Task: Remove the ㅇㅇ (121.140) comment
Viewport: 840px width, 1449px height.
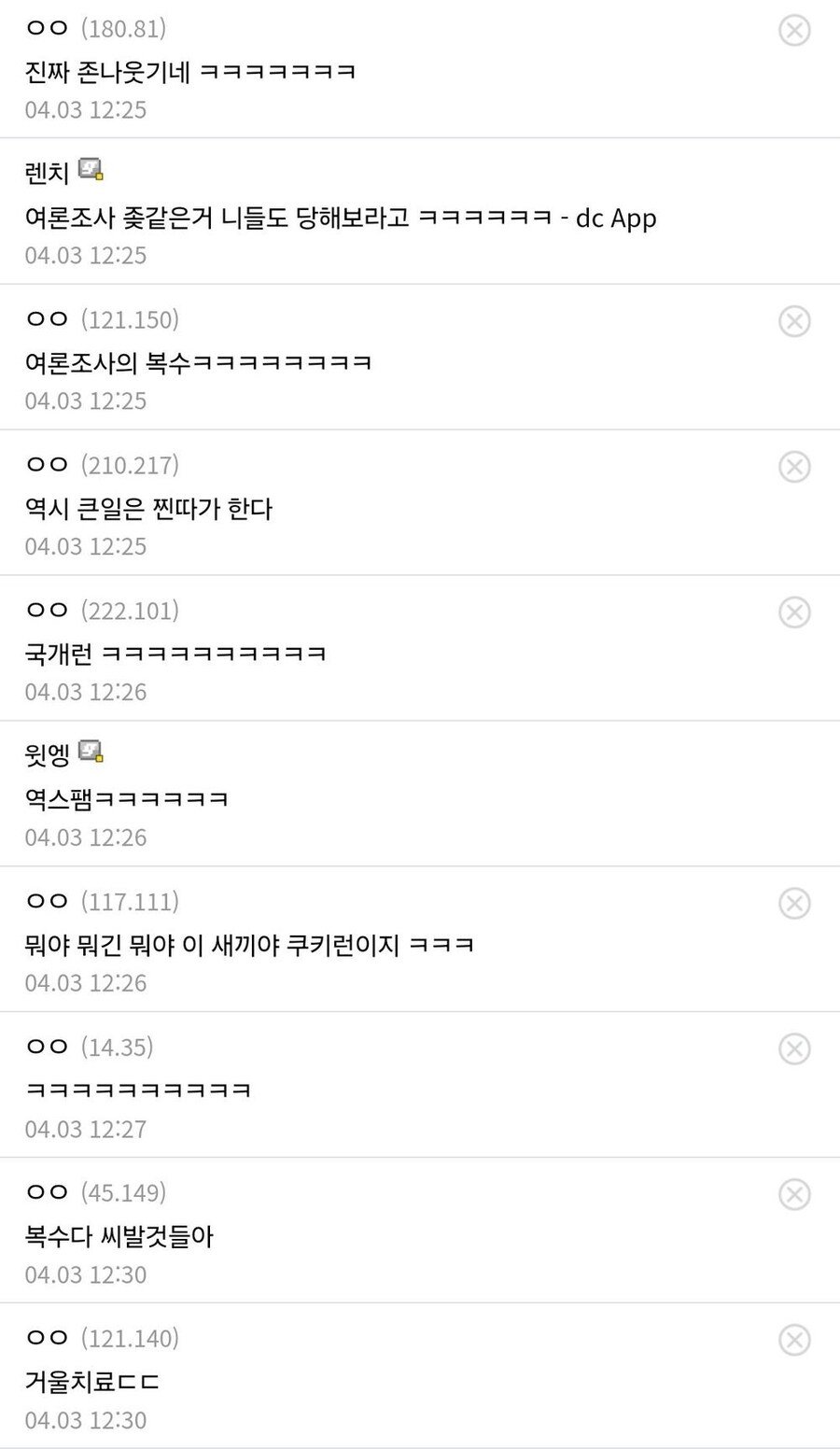Action: [x=794, y=1341]
